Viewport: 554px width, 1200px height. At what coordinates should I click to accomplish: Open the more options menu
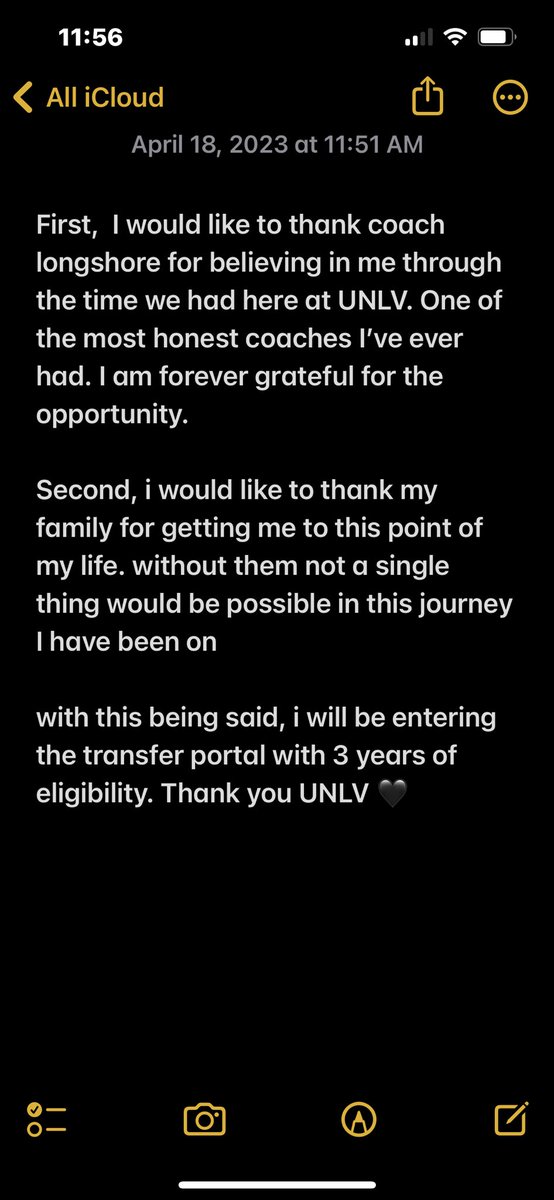click(510, 97)
